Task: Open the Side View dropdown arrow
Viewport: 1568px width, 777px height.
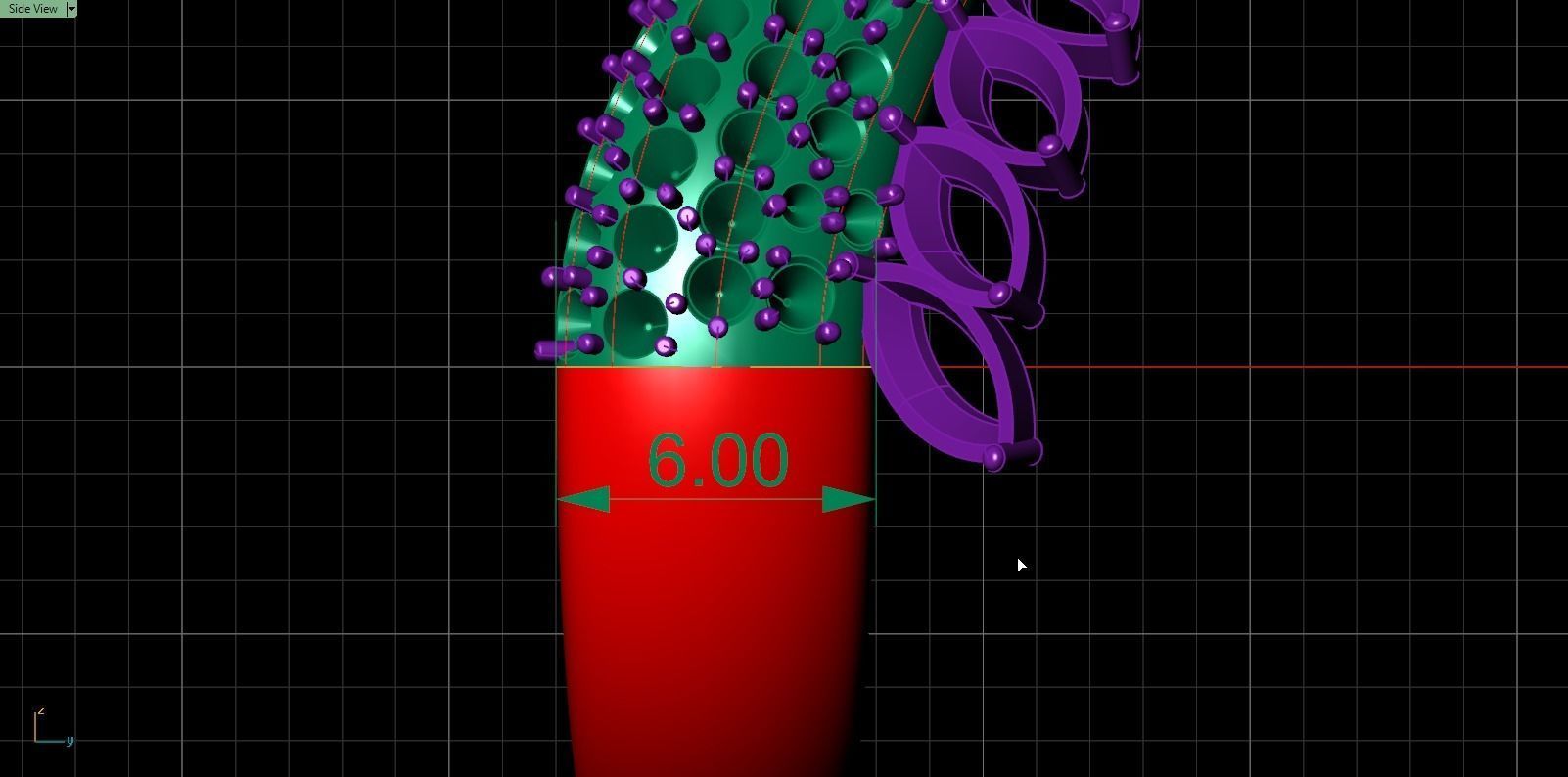Action: (x=70, y=9)
